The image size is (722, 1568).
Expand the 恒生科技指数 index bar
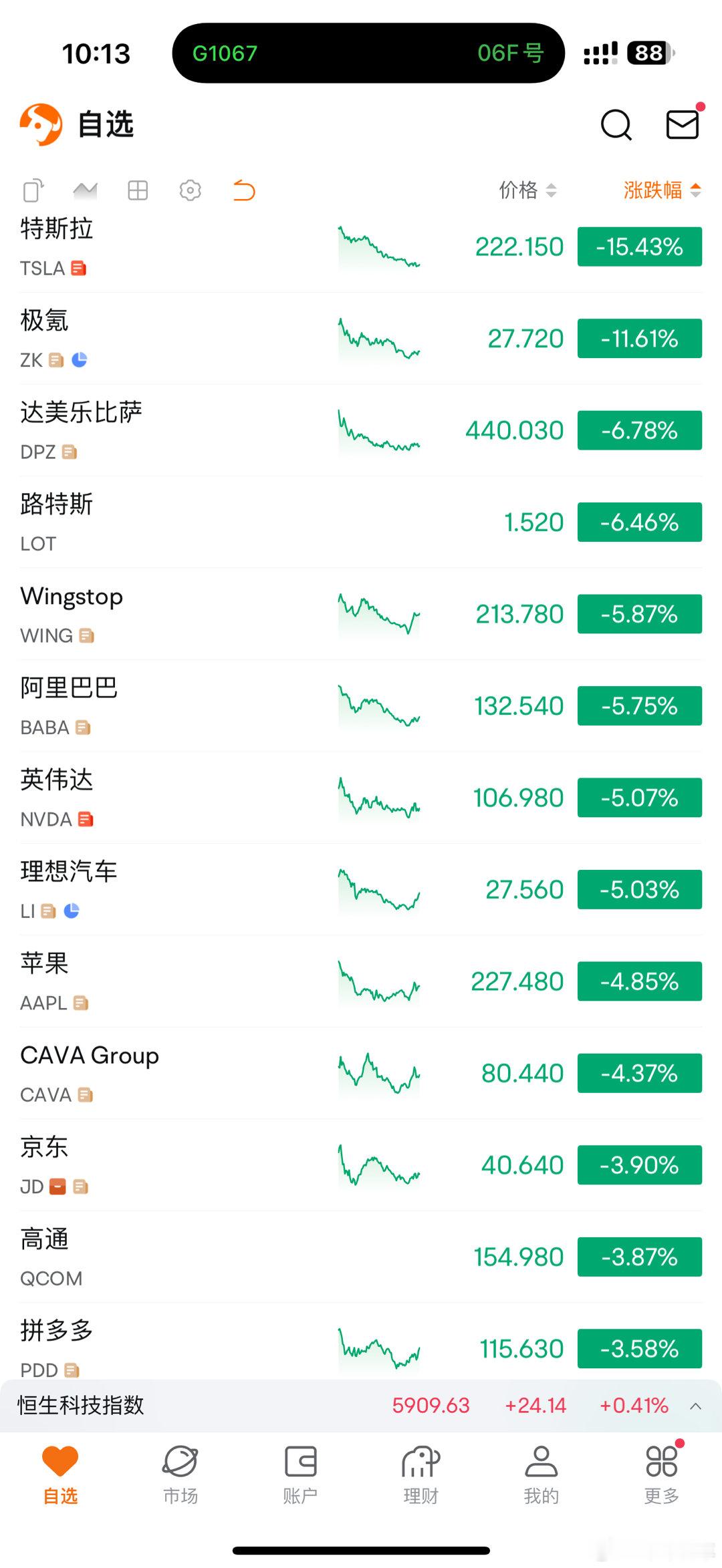click(x=695, y=1406)
